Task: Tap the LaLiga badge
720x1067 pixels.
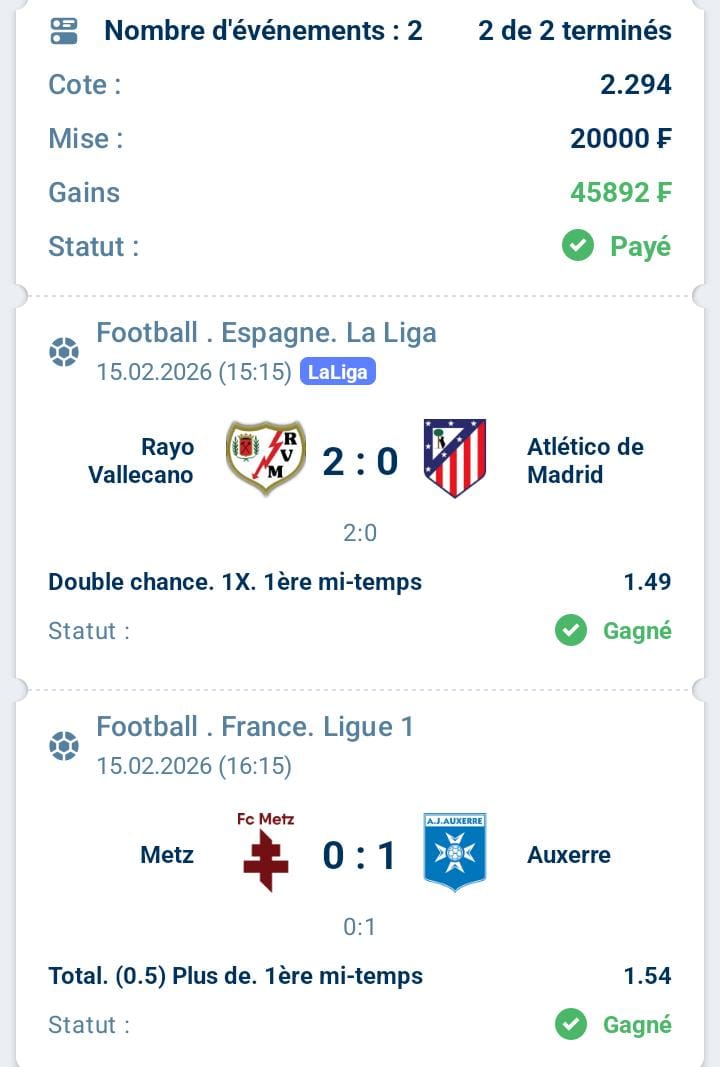Action: (338, 373)
